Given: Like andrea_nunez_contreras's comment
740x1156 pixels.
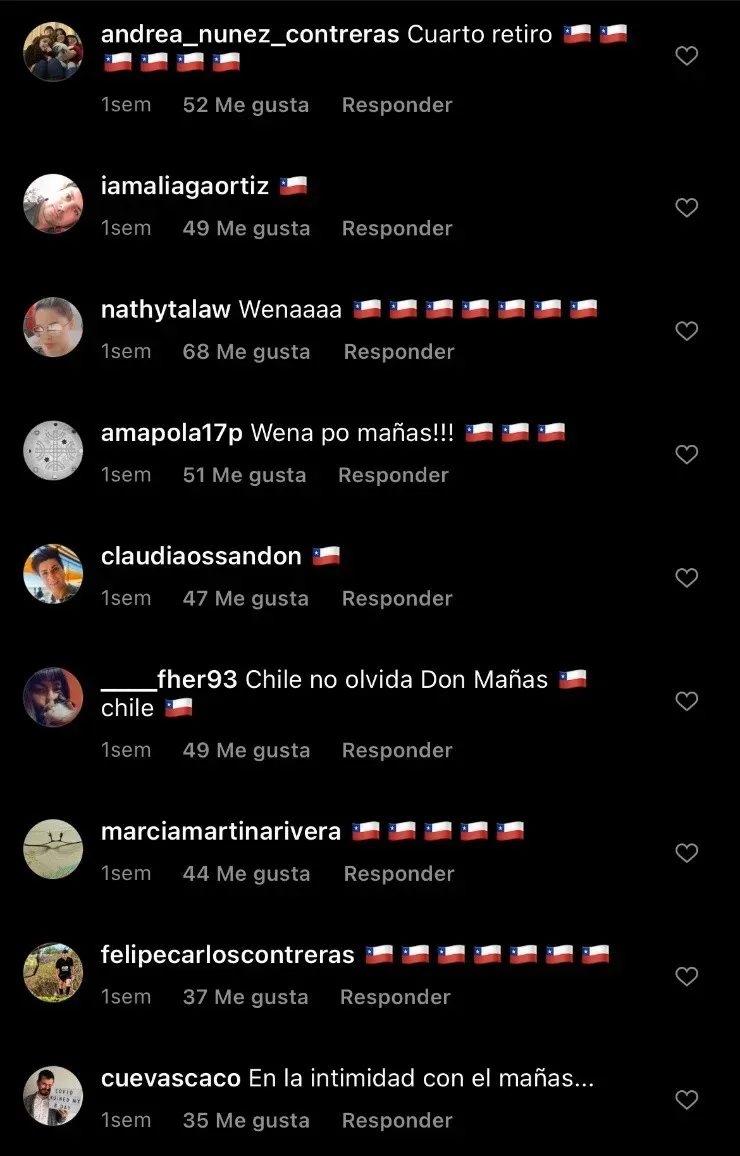Looking at the screenshot, I should pyautogui.click(x=686, y=57).
